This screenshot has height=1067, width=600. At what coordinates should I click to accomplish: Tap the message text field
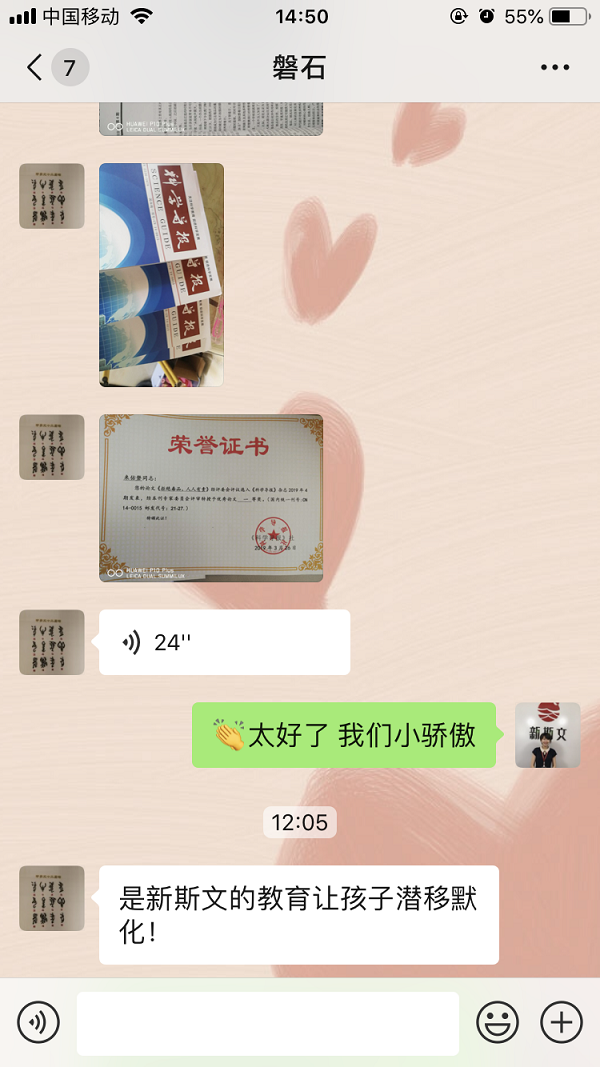click(x=268, y=1023)
